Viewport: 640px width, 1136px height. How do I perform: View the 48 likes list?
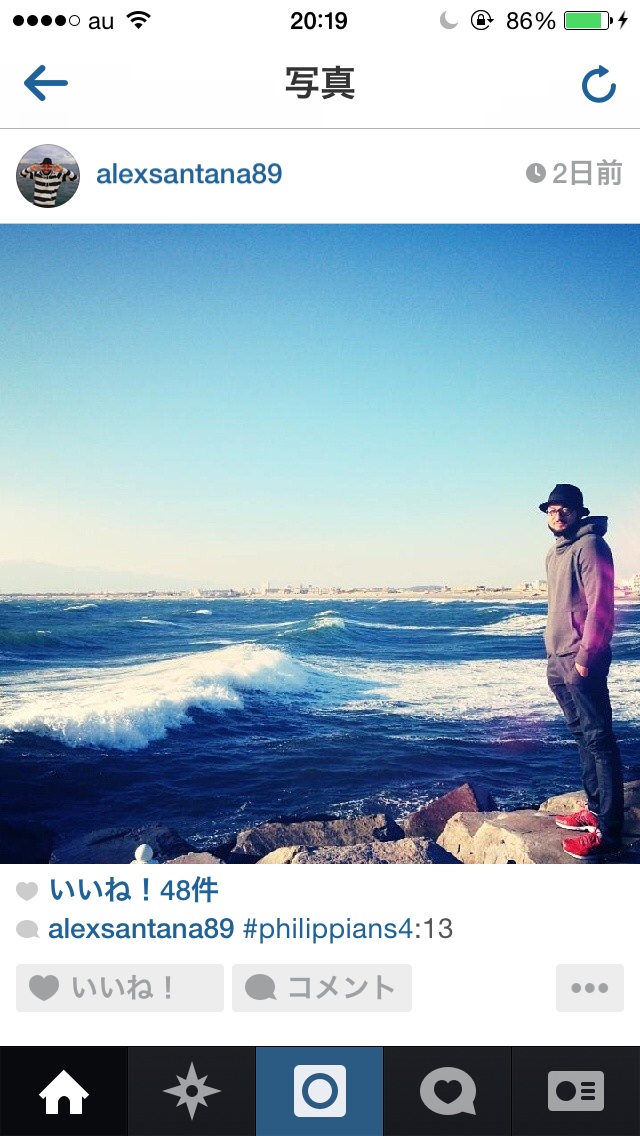click(x=133, y=890)
